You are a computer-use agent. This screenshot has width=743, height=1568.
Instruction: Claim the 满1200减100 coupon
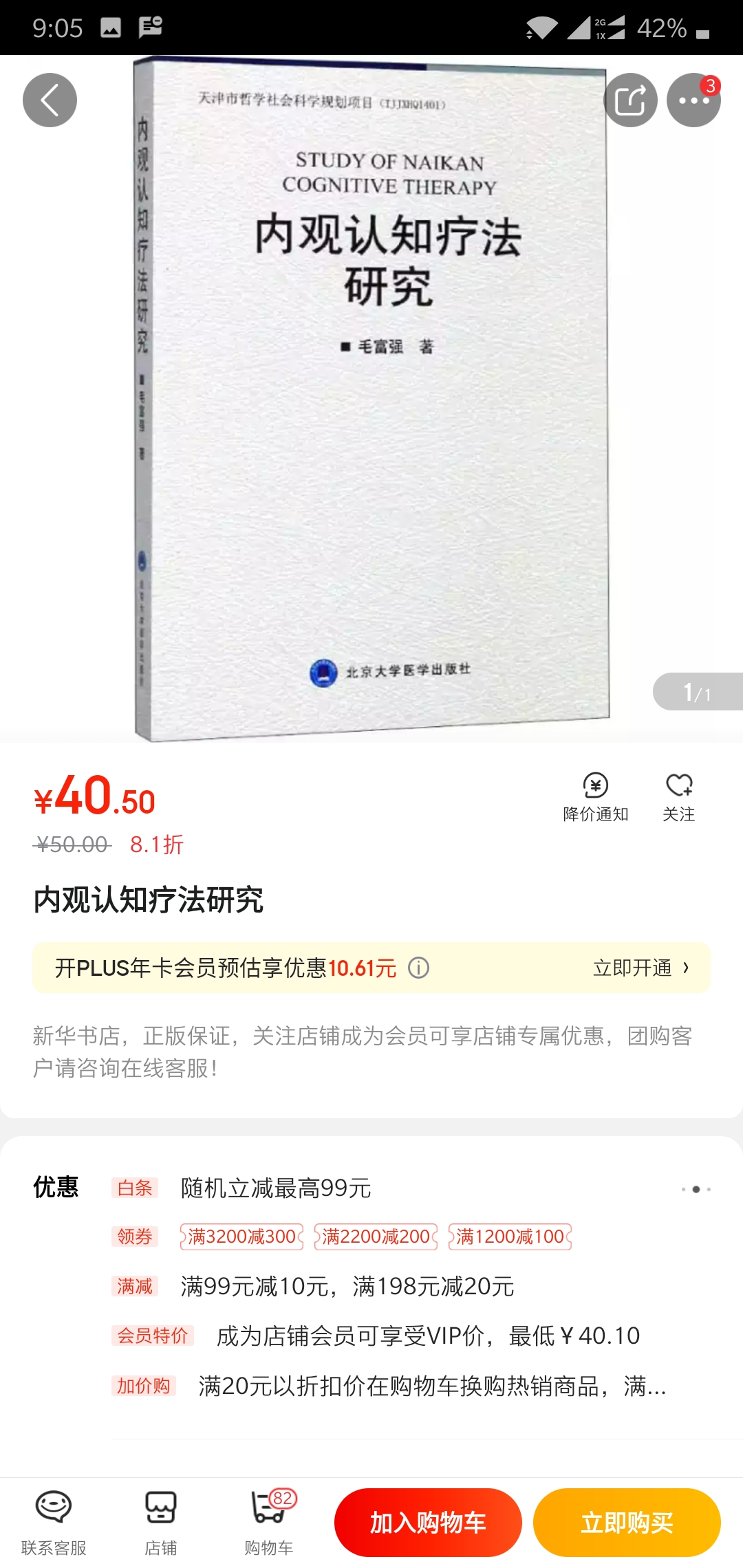(x=510, y=1237)
